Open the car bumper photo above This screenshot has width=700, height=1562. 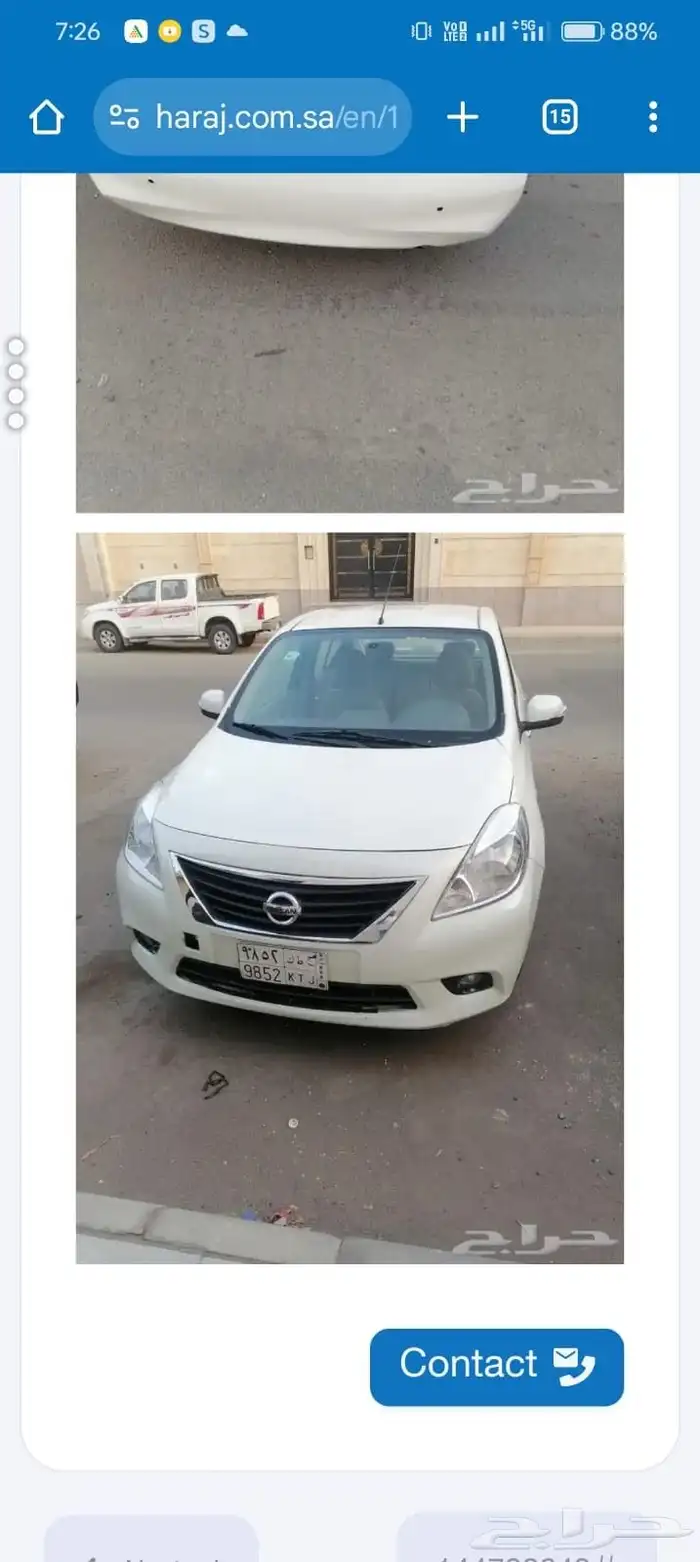click(349, 343)
